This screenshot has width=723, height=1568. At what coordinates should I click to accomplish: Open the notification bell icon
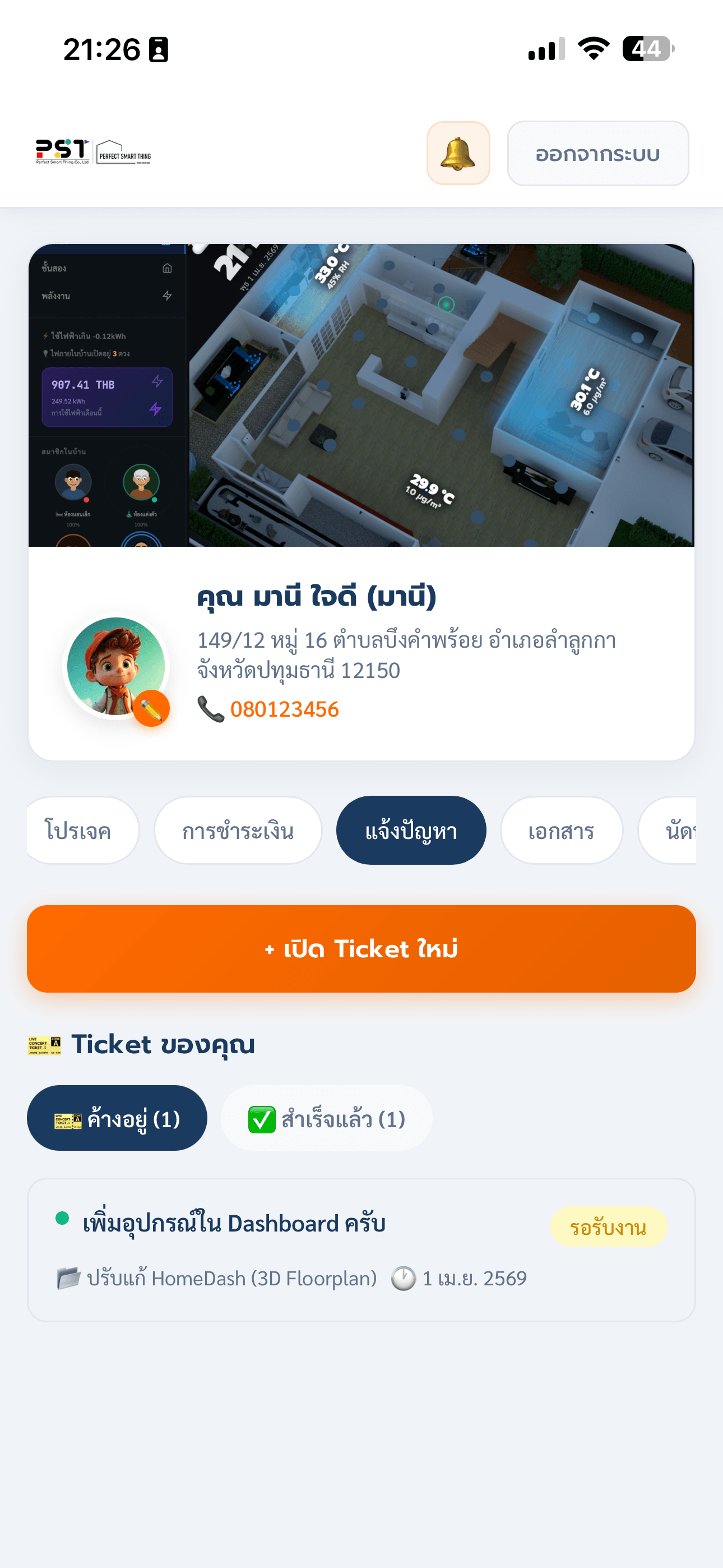coord(458,153)
